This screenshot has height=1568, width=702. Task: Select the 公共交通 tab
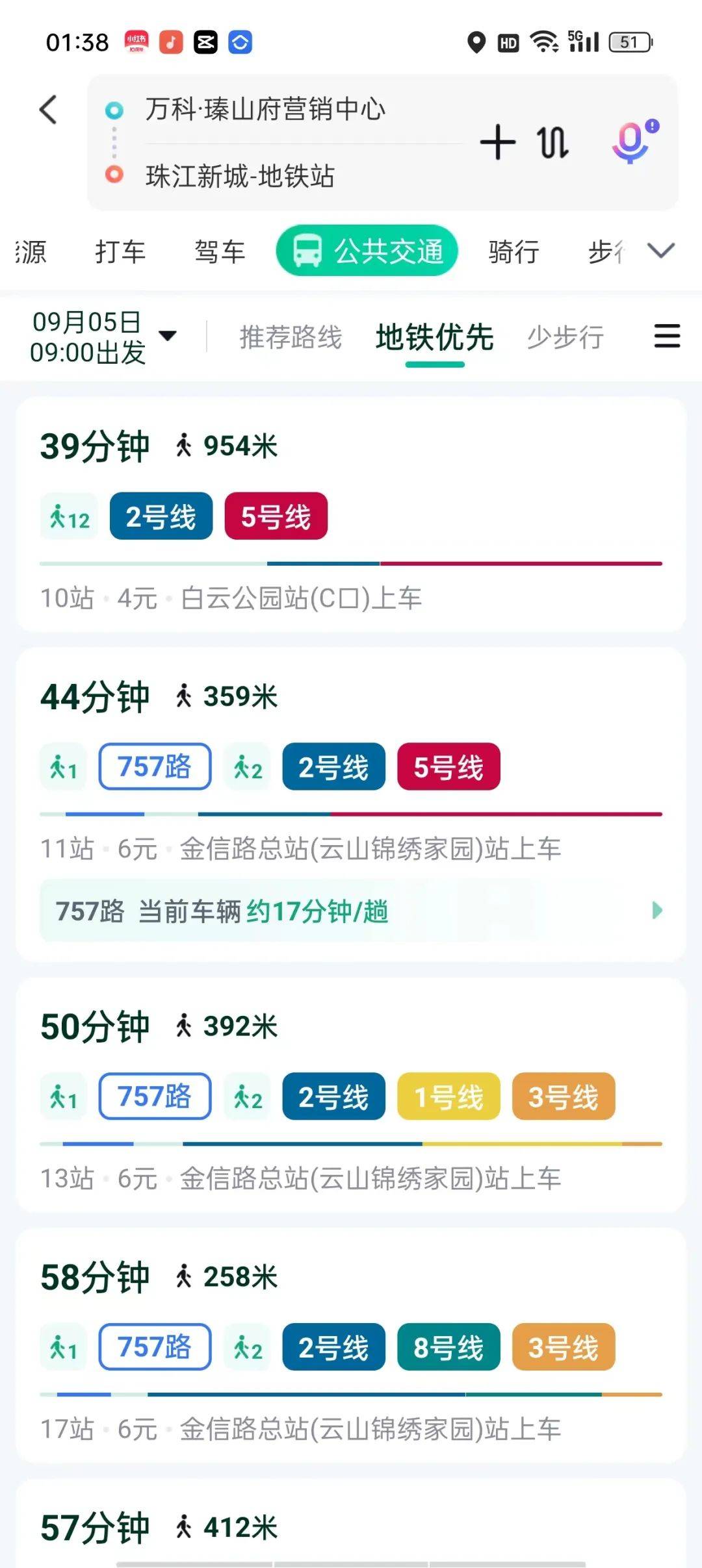(367, 251)
